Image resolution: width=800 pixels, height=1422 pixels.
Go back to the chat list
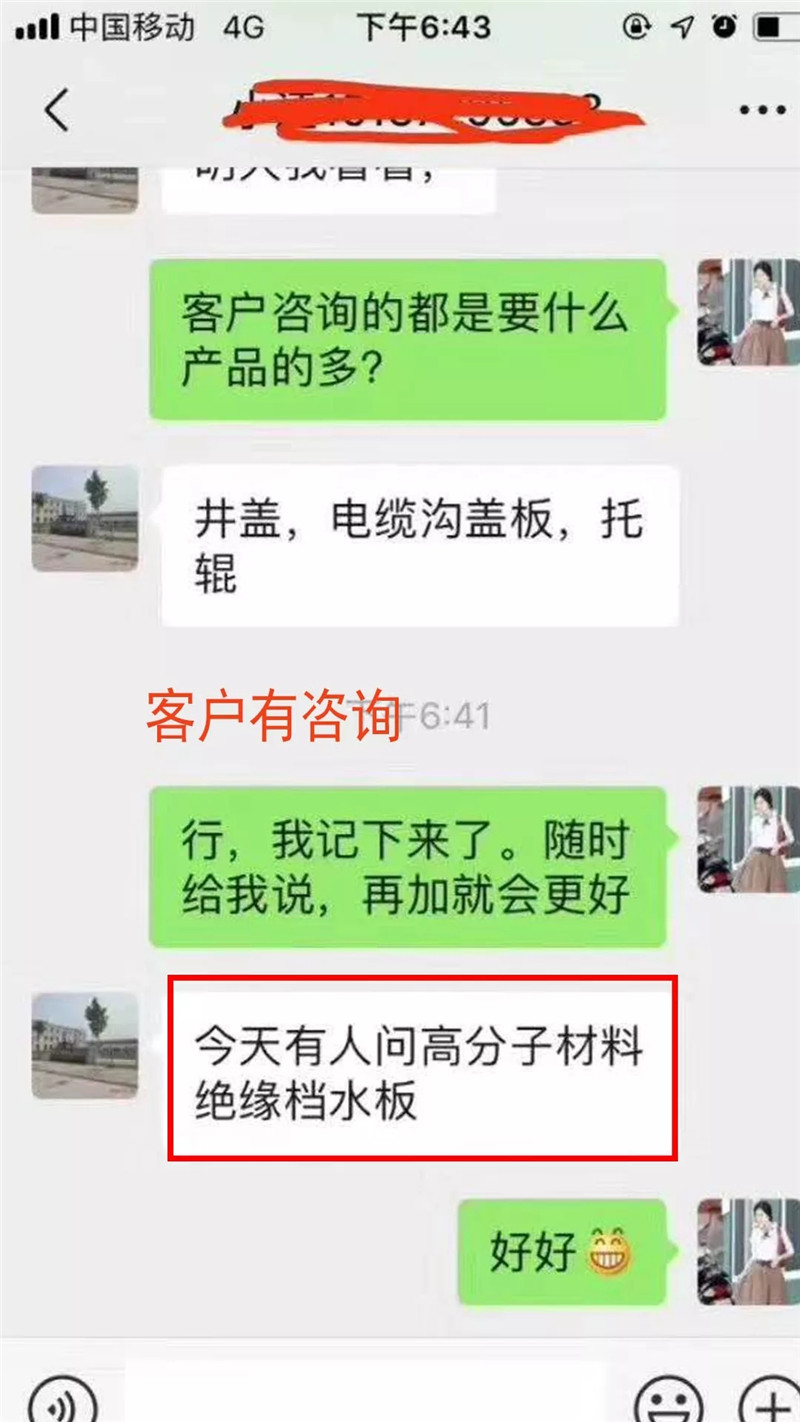coord(58,109)
